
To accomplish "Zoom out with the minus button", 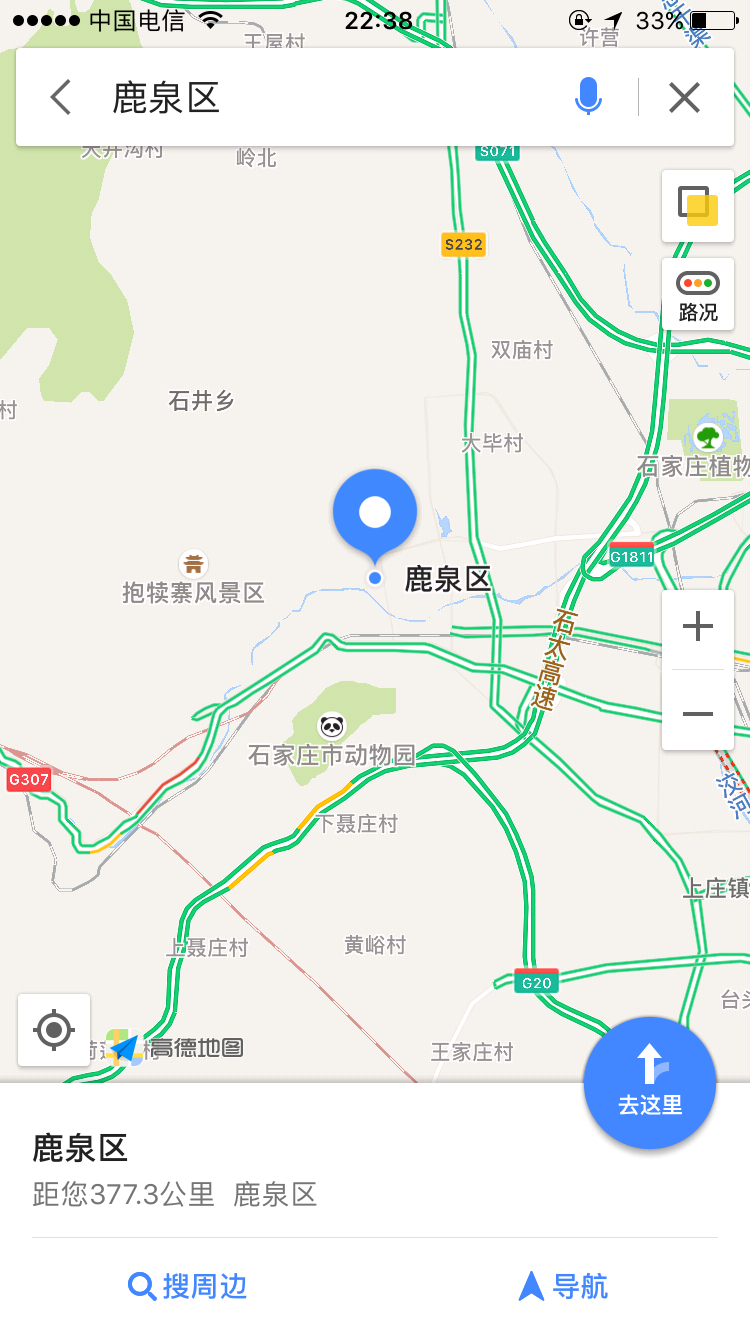I will [x=698, y=712].
